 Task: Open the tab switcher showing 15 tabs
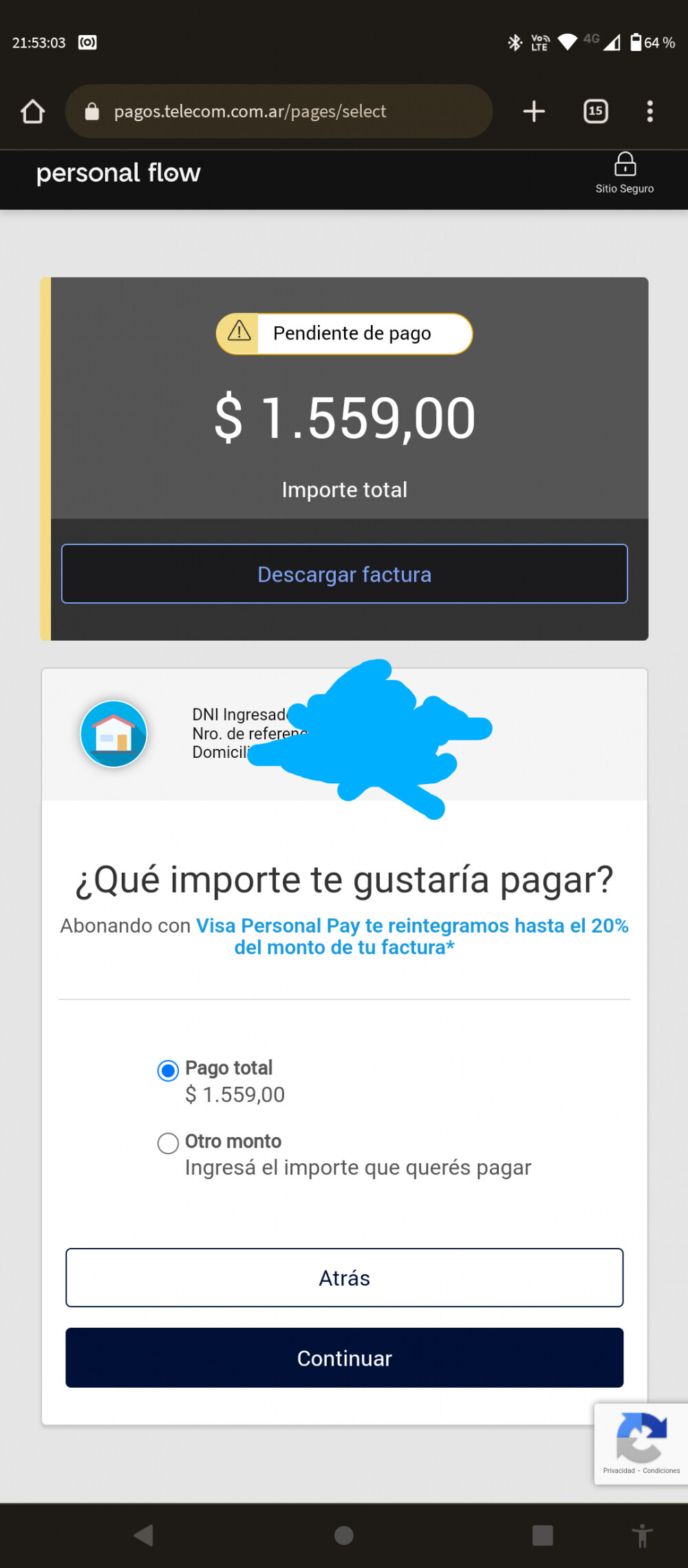coord(596,111)
